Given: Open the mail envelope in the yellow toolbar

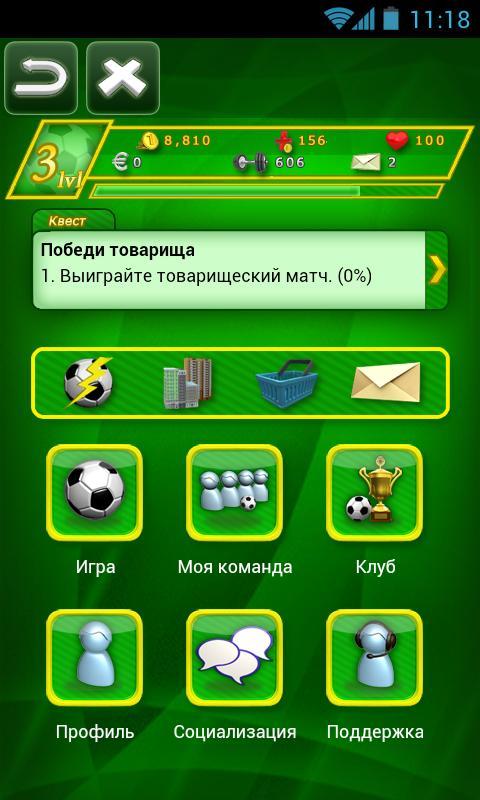Looking at the screenshot, I should 386,381.
